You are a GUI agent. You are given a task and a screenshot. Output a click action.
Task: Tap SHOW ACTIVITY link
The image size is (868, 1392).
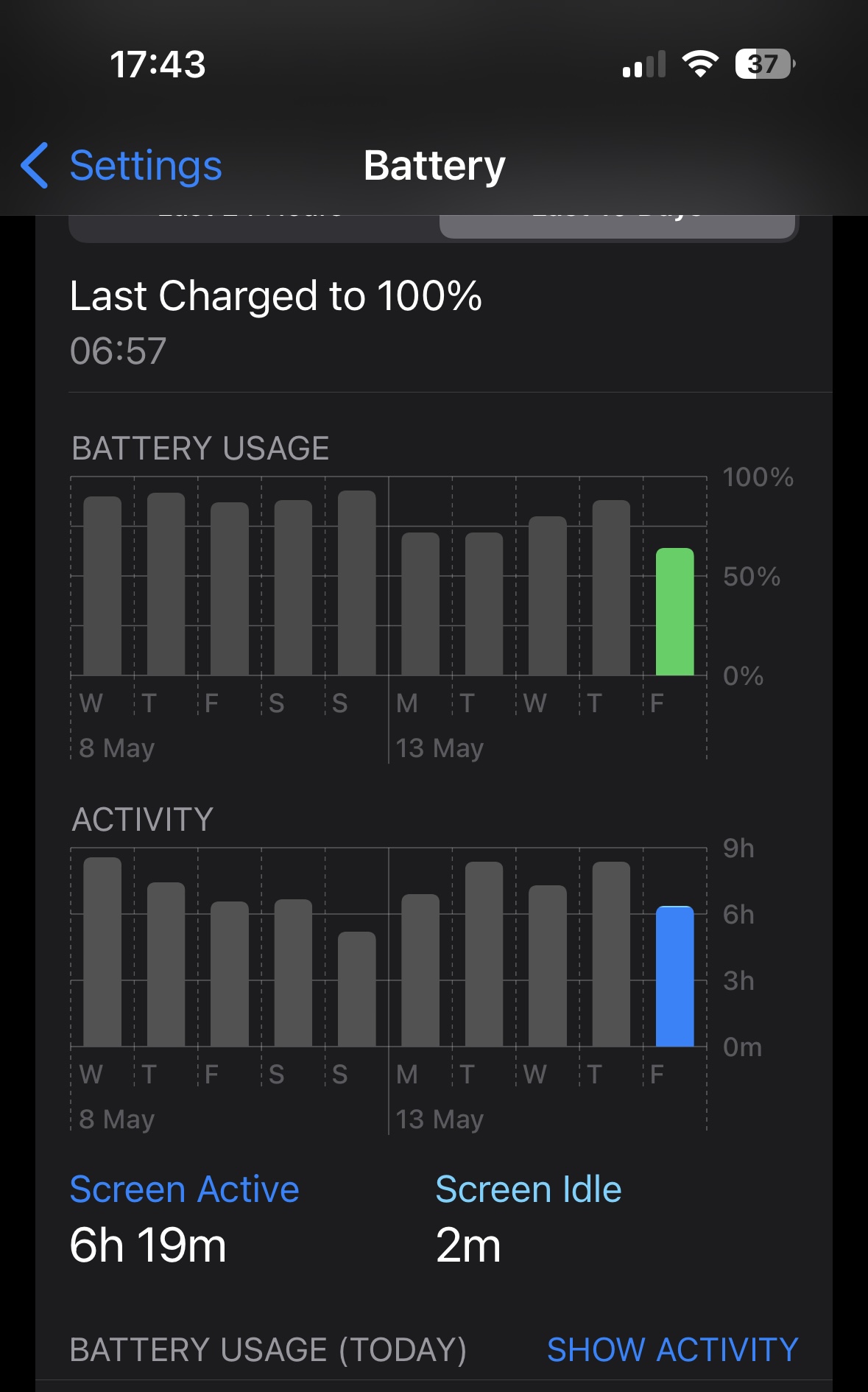[672, 1350]
